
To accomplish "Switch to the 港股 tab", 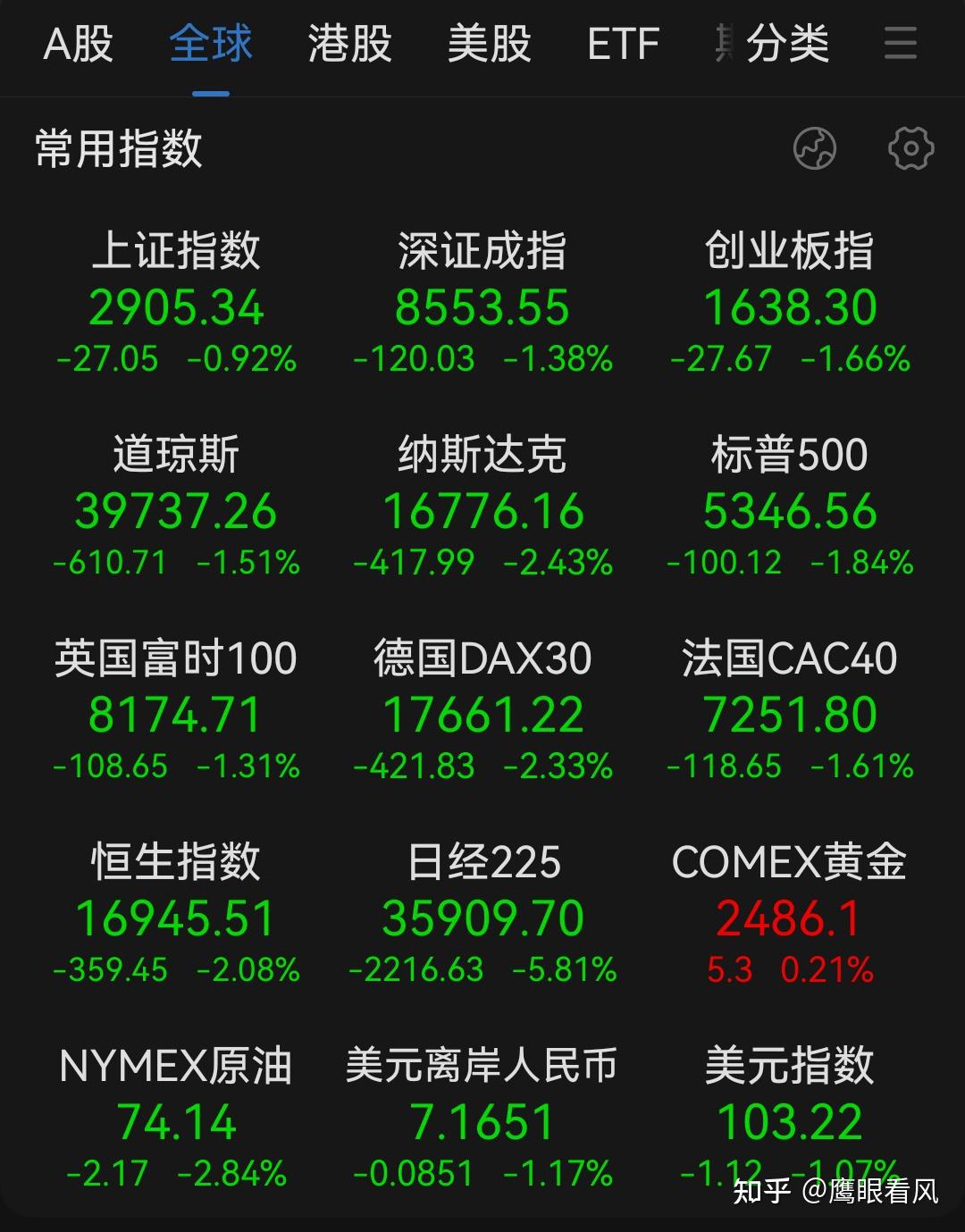I will pos(349,44).
